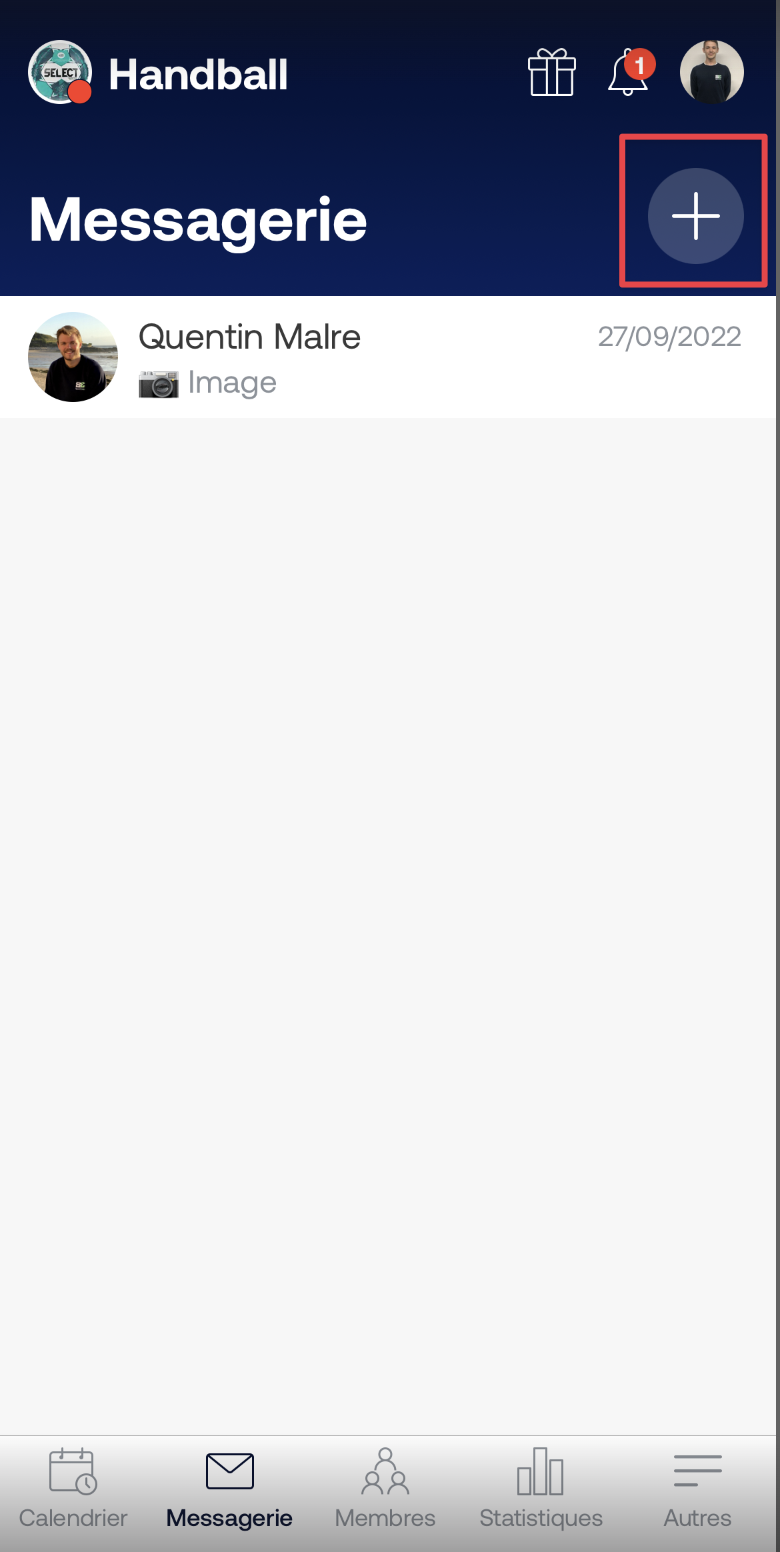Tap the Handball team logo
The height and width of the screenshot is (1552, 780).
click(60, 73)
